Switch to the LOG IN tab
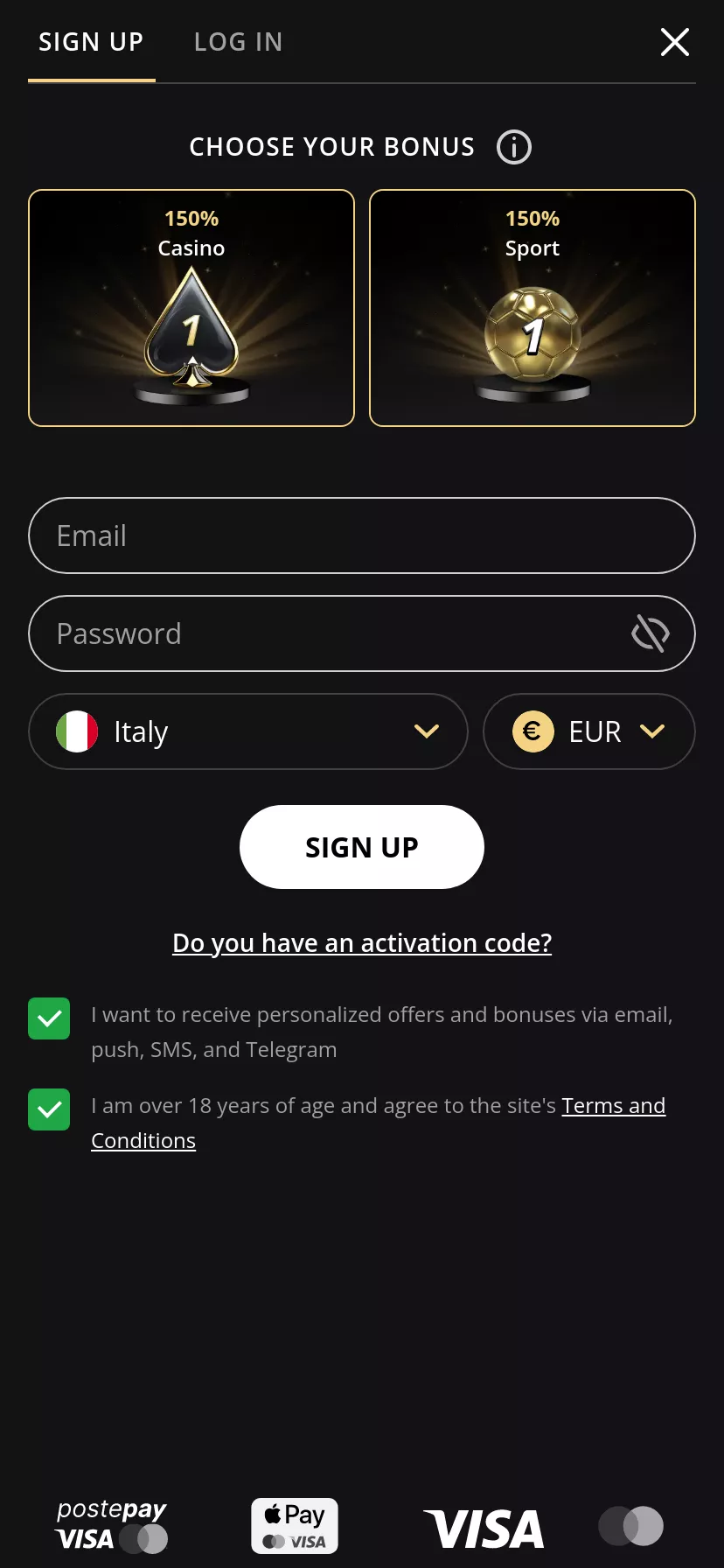This screenshot has width=724, height=1568. pos(238,41)
